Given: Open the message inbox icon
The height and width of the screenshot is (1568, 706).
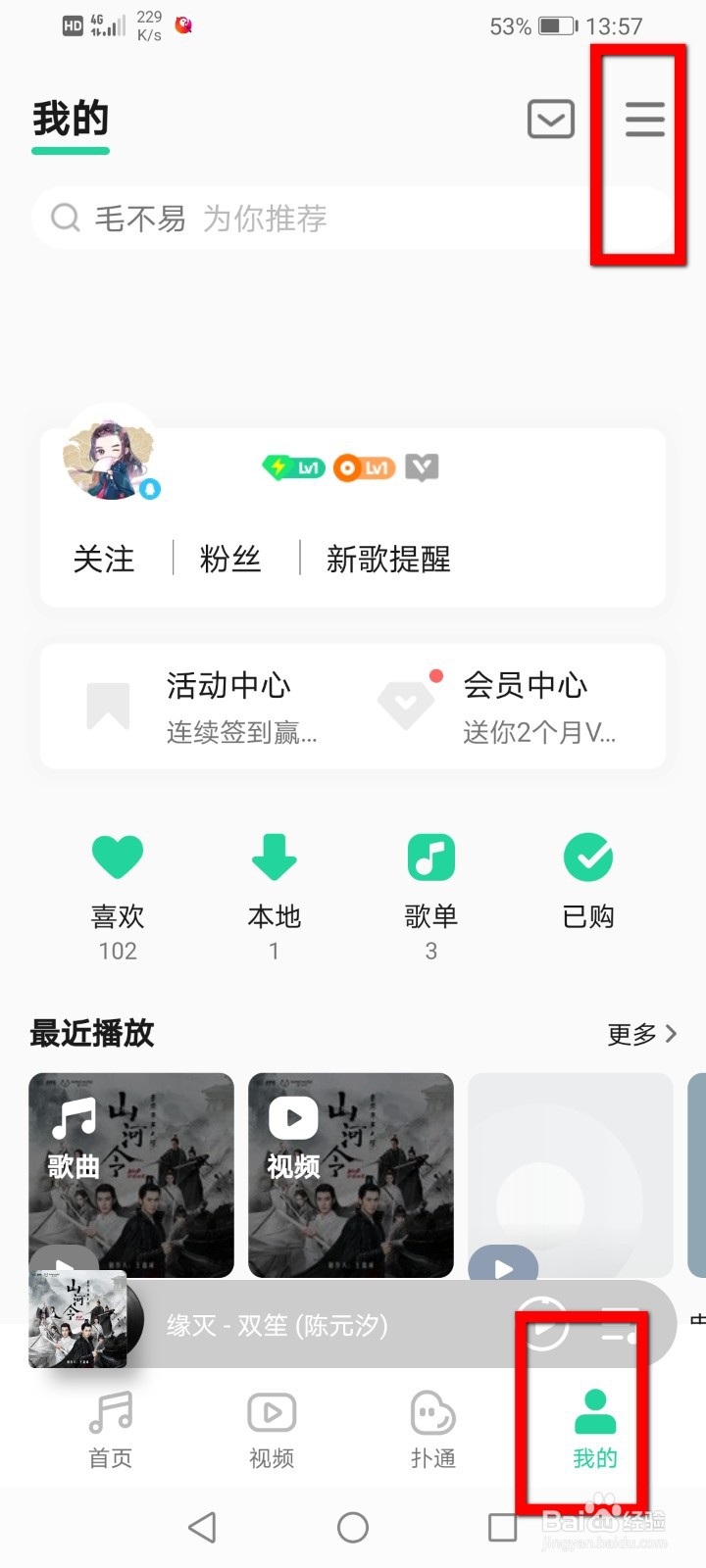Looking at the screenshot, I should [x=550, y=119].
